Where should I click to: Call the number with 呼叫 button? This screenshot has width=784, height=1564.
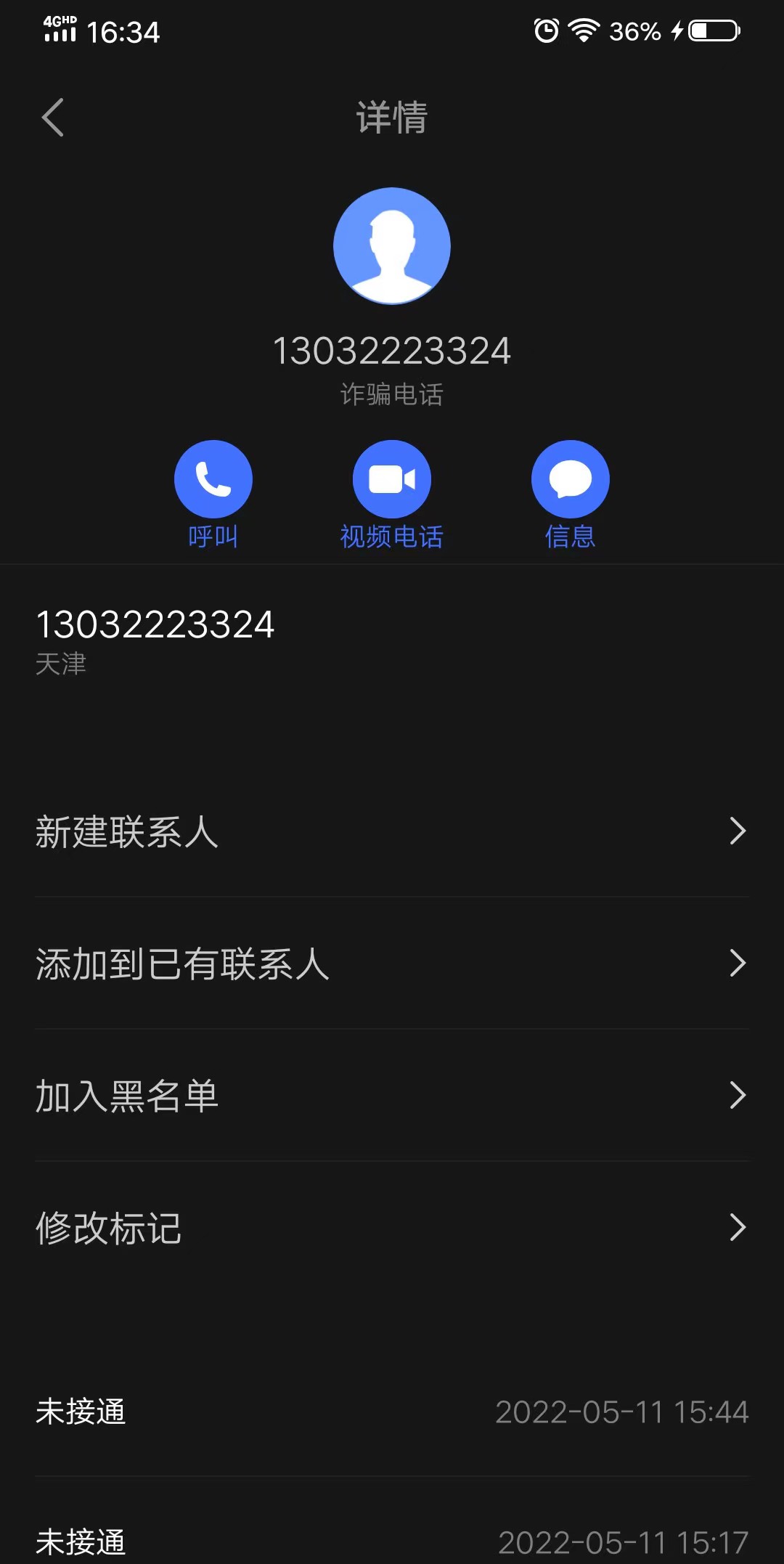point(213,479)
